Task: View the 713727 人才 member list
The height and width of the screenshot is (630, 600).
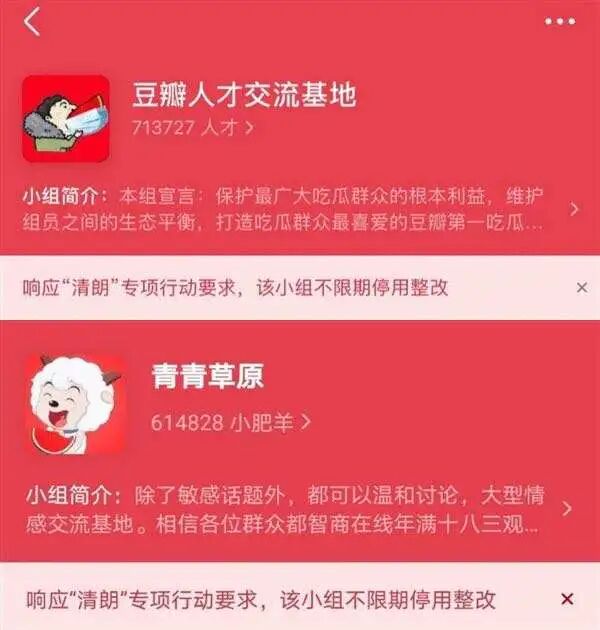Action: click(x=194, y=127)
